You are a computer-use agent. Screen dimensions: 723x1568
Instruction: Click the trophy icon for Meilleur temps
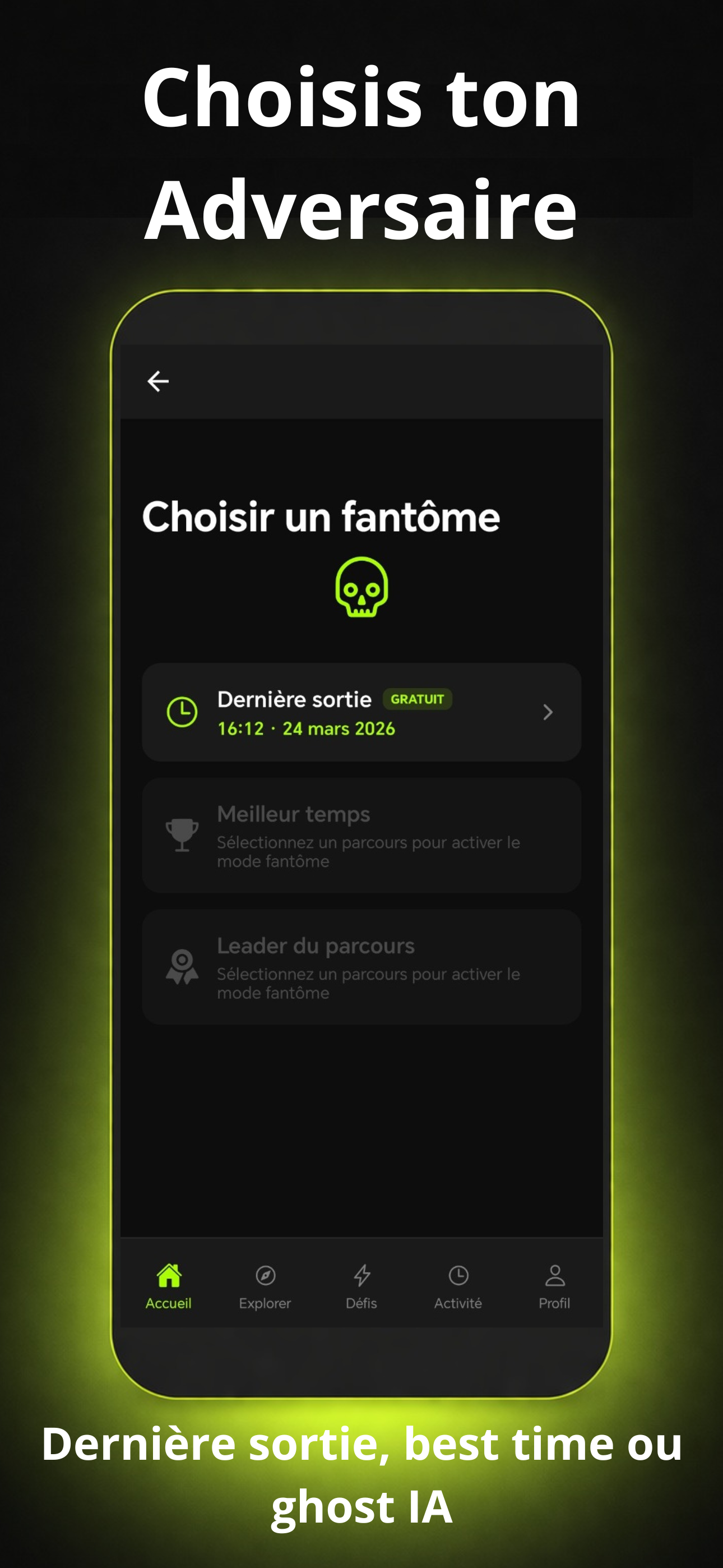point(182,836)
